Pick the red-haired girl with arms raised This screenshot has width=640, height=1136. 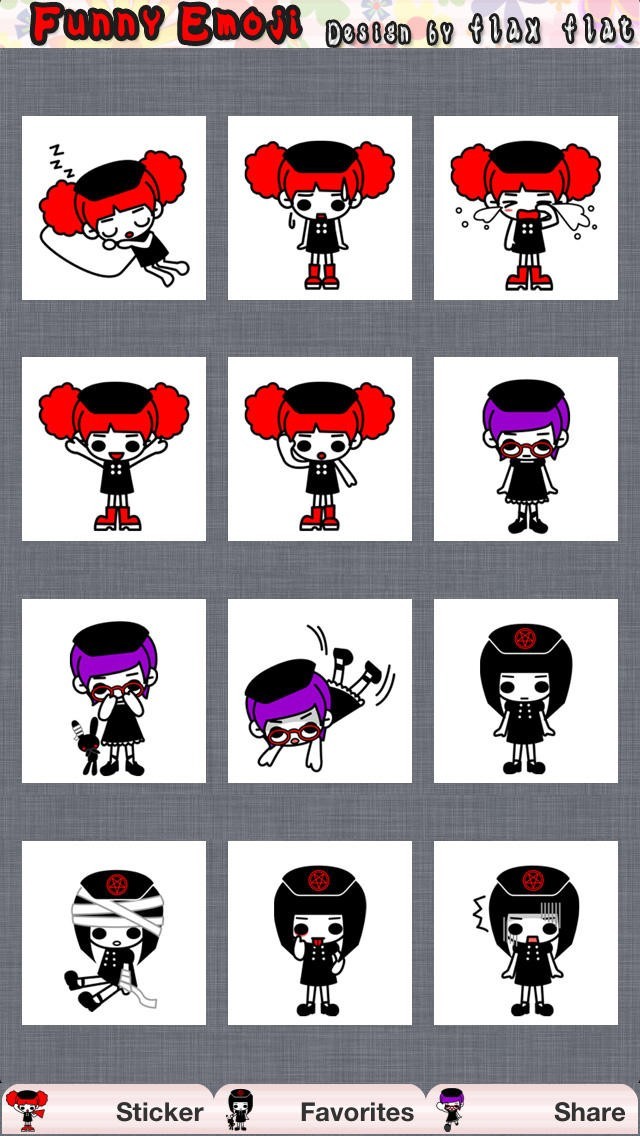click(114, 449)
